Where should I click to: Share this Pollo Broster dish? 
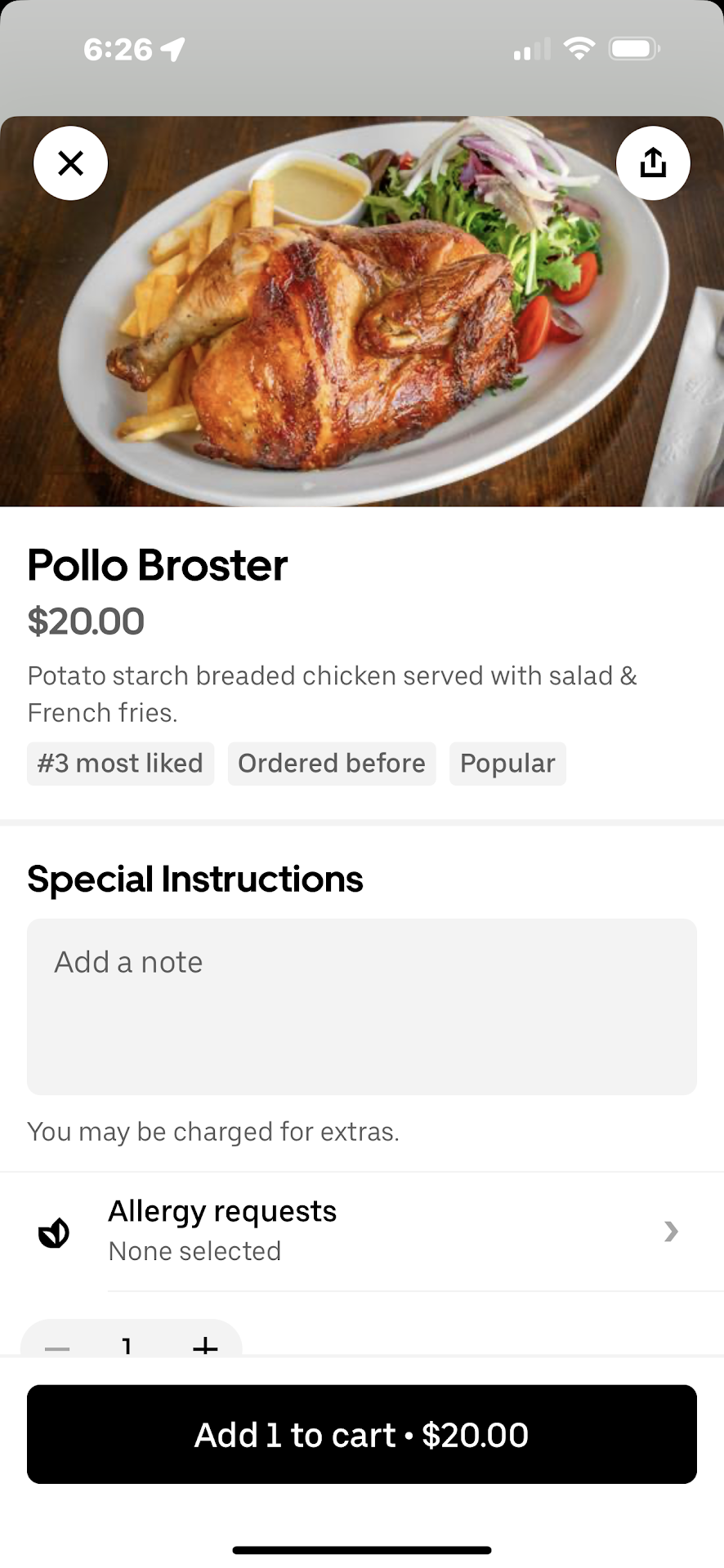pos(653,163)
